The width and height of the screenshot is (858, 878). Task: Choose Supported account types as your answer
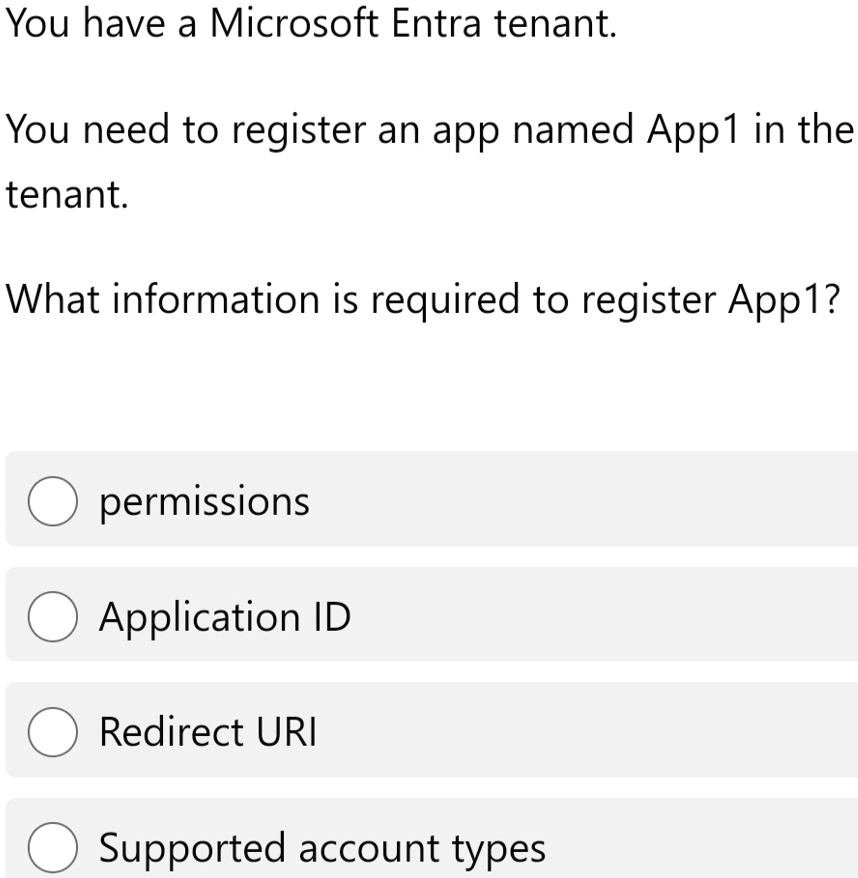[x=320, y=846]
